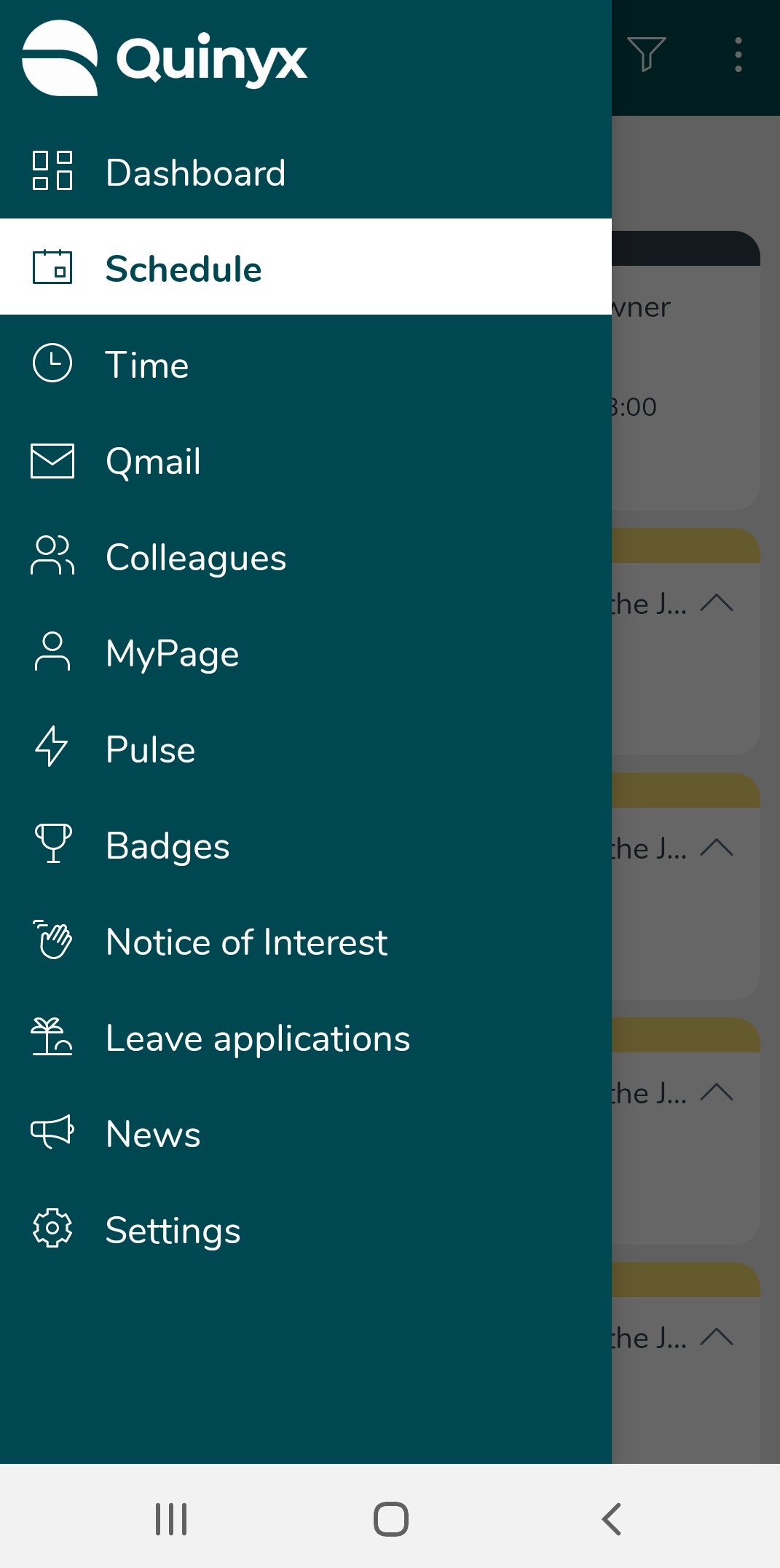View Colleagues list
This screenshot has height=1568, width=780.
[306, 556]
